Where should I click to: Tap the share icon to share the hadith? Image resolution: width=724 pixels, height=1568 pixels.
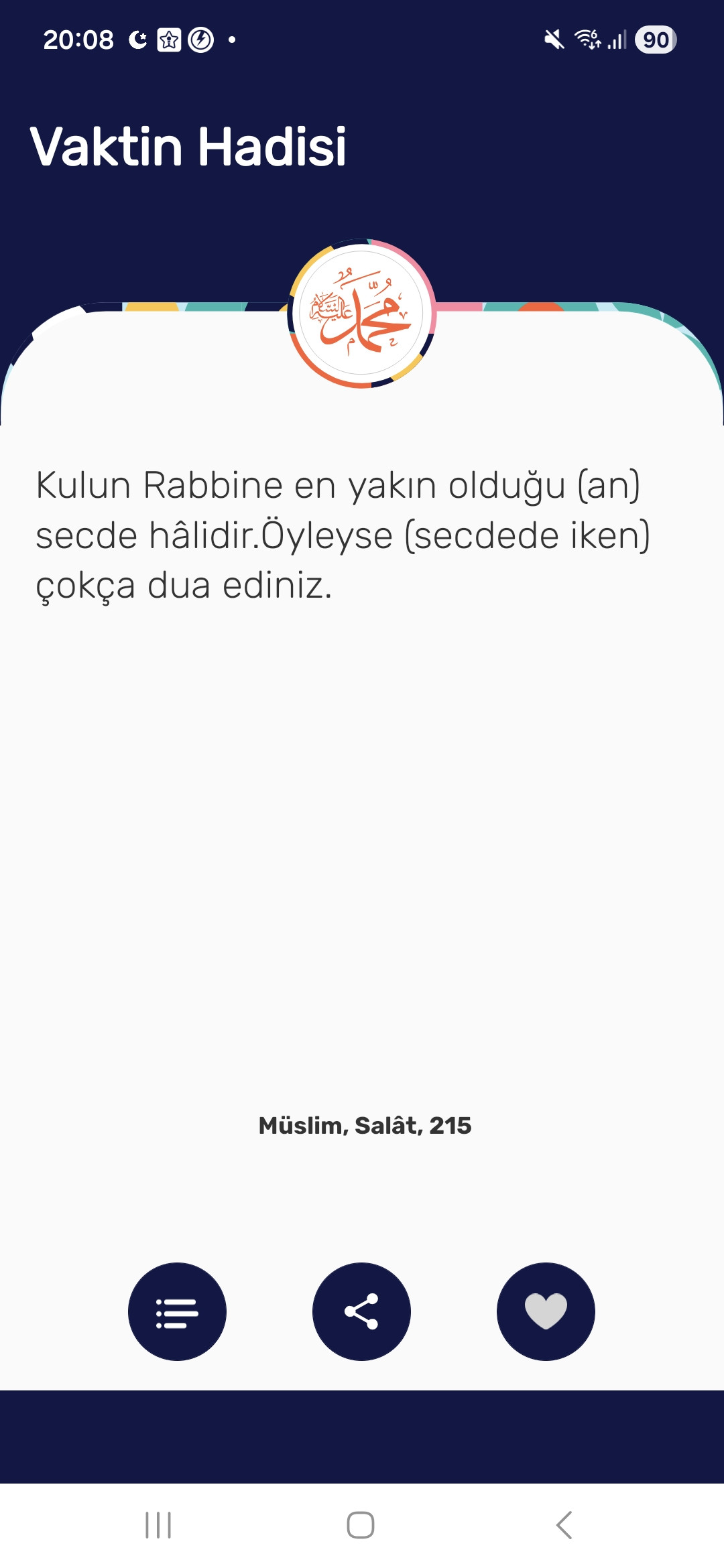point(361,1312)
